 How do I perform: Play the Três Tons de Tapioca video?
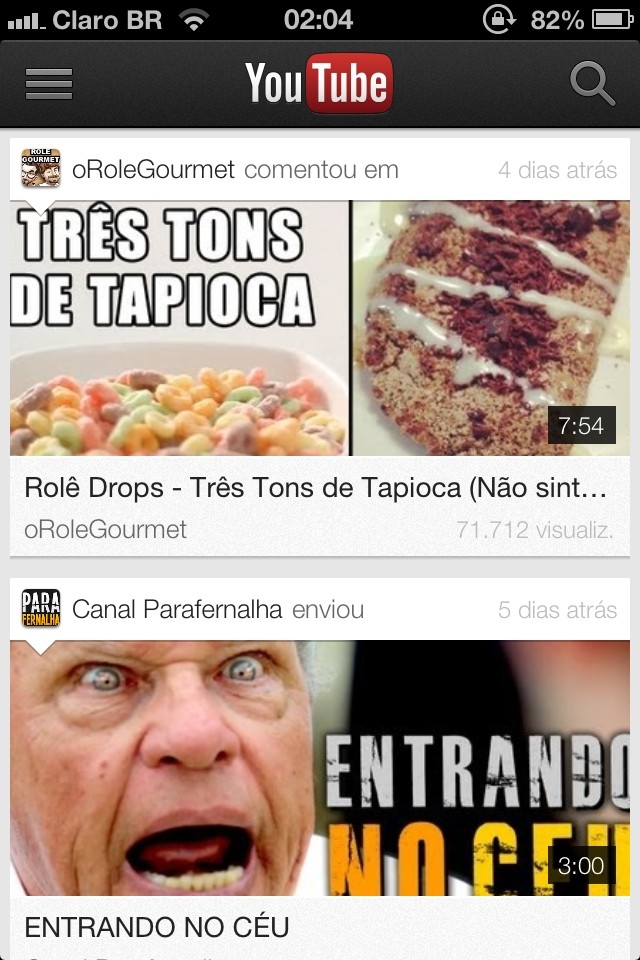320,328
